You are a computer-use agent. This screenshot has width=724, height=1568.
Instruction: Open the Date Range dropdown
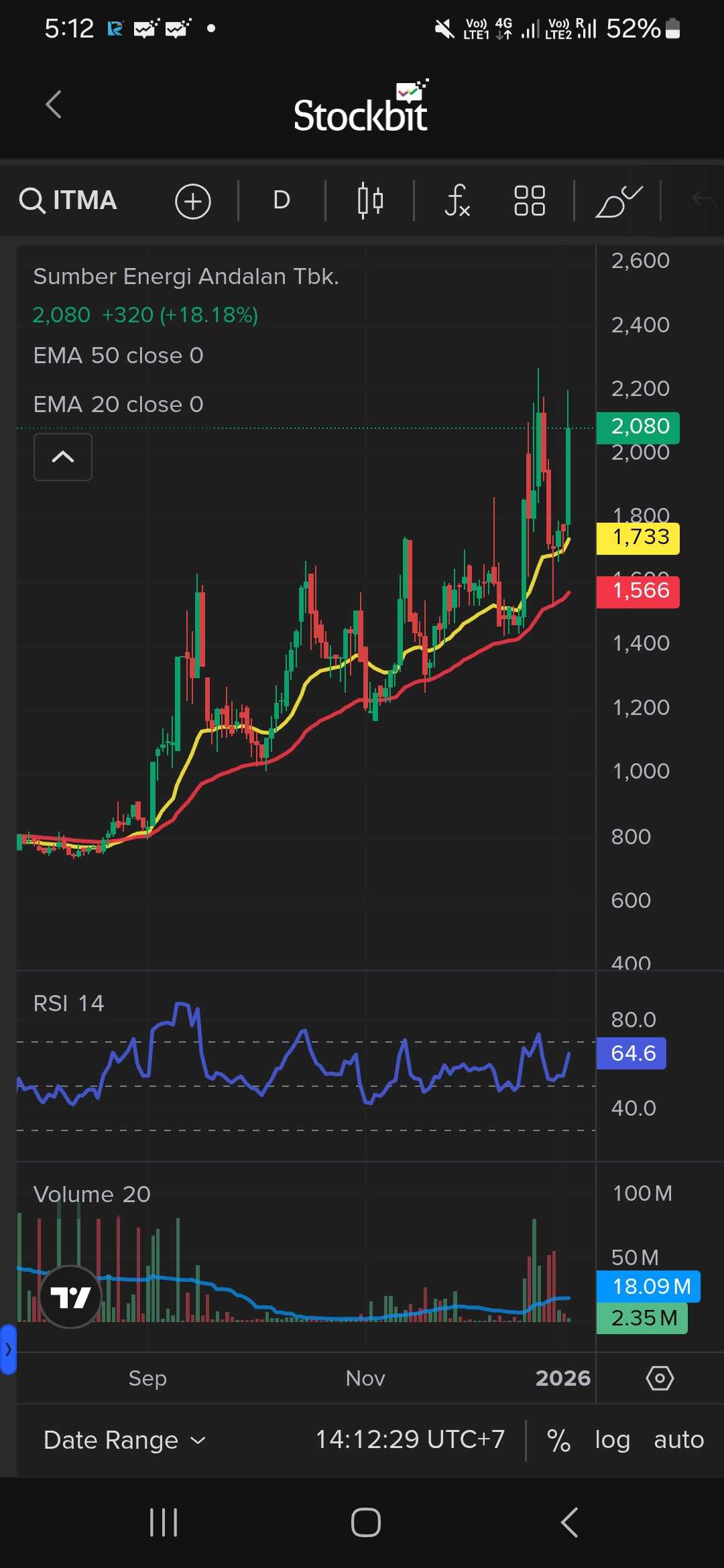pos(125,1440)
